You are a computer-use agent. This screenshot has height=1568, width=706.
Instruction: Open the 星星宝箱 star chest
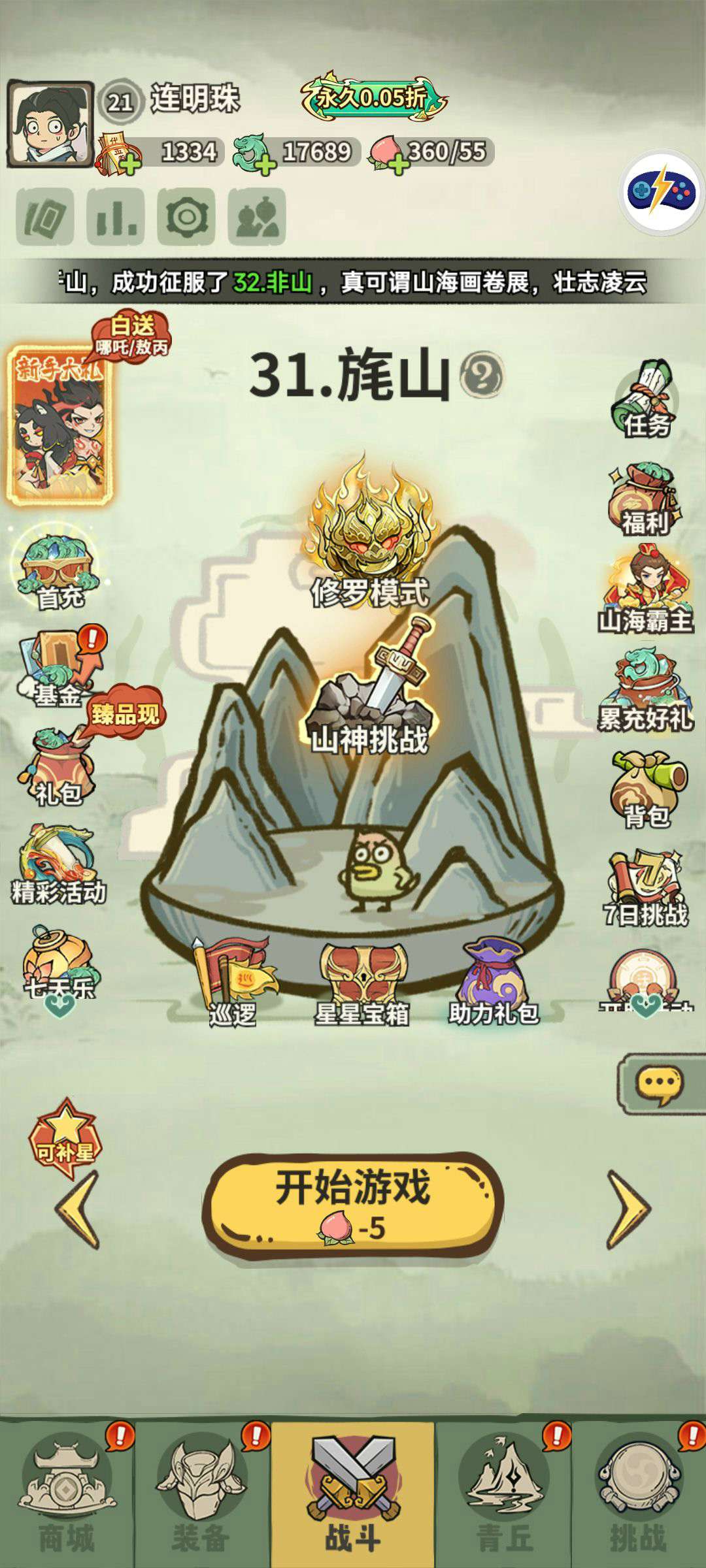pyautogui.click(x=363, y=983)
